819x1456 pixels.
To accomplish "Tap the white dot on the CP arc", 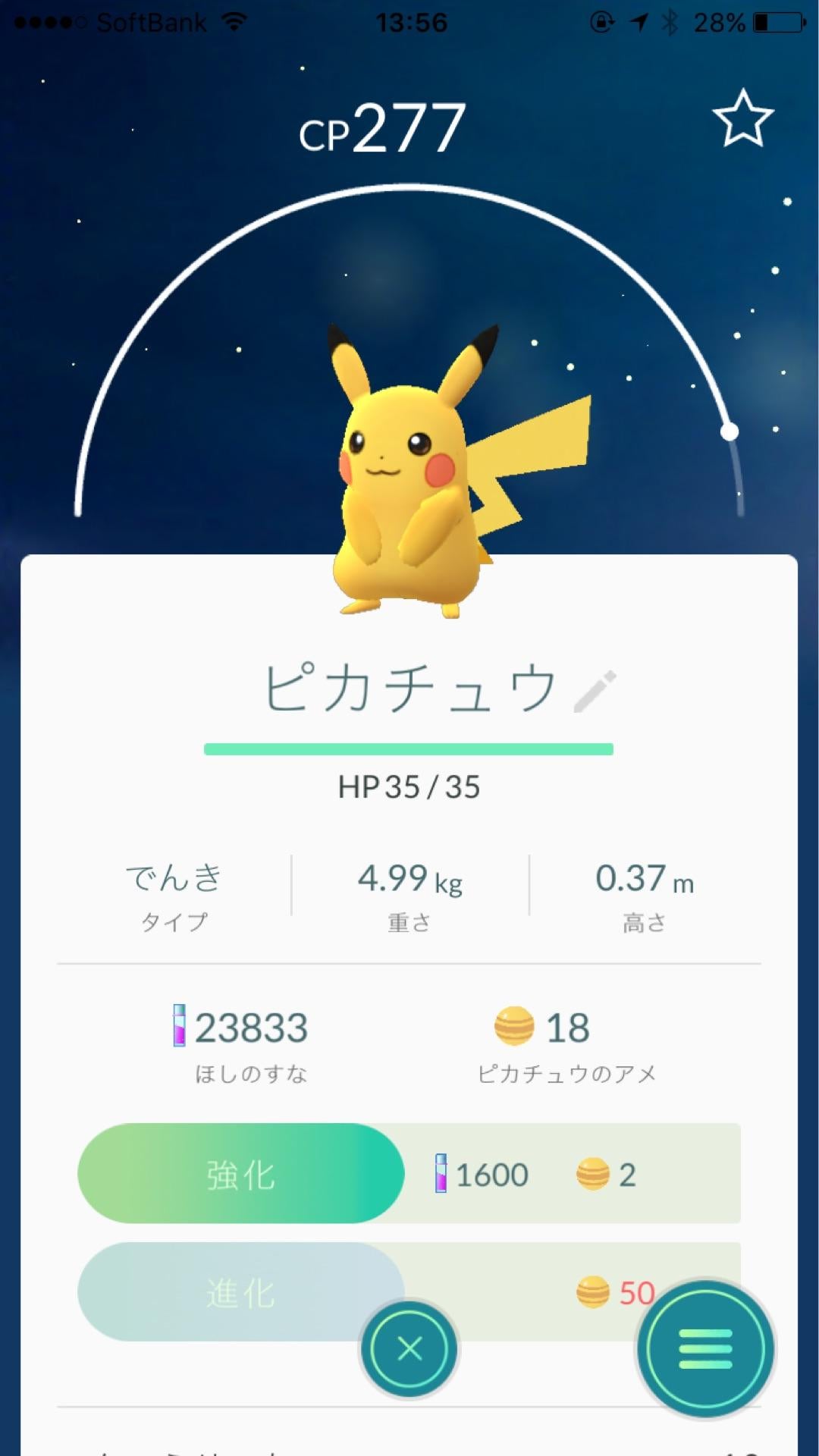I will pyautogui.click(x=730, y=432).
